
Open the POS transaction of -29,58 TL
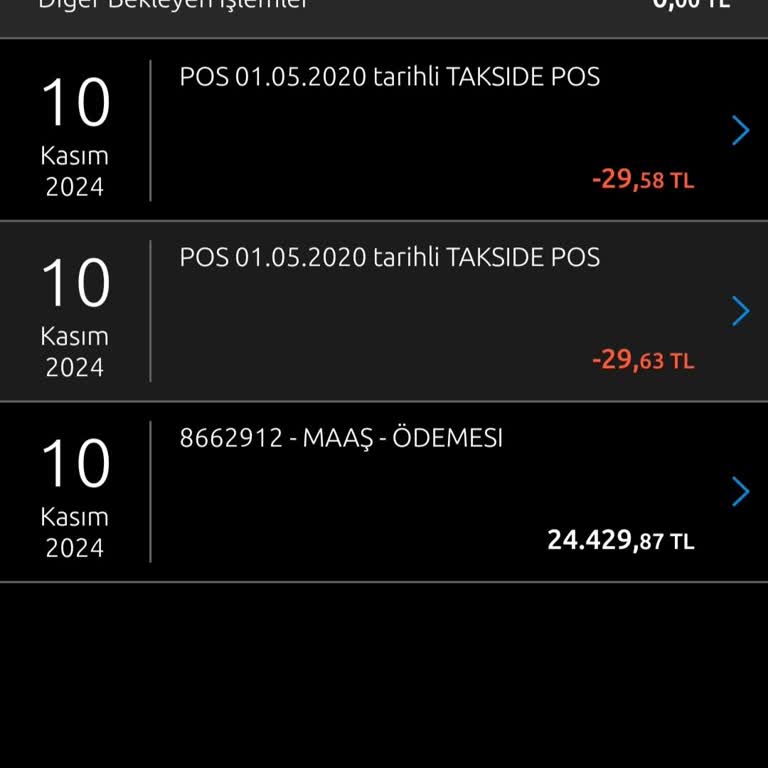740,130
